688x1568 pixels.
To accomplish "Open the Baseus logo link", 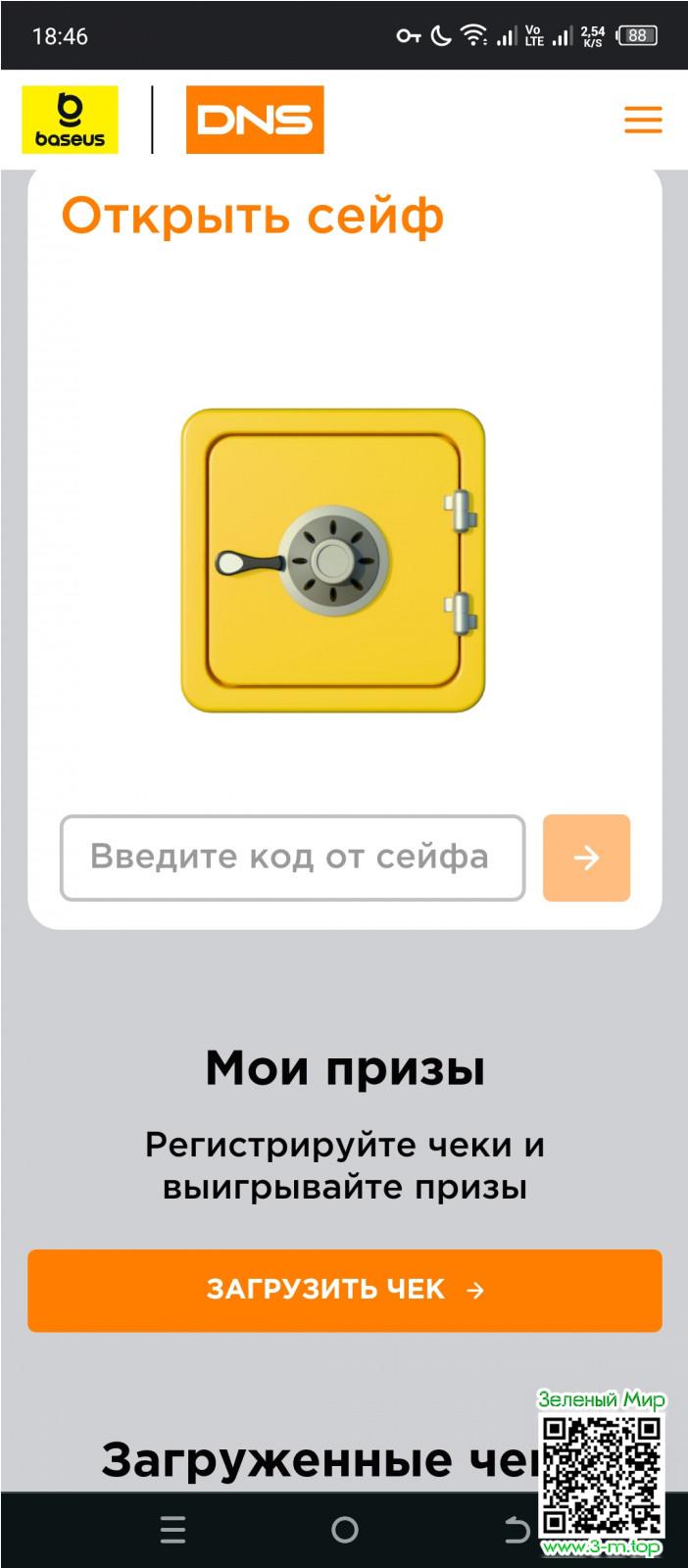I will [71, 120].
